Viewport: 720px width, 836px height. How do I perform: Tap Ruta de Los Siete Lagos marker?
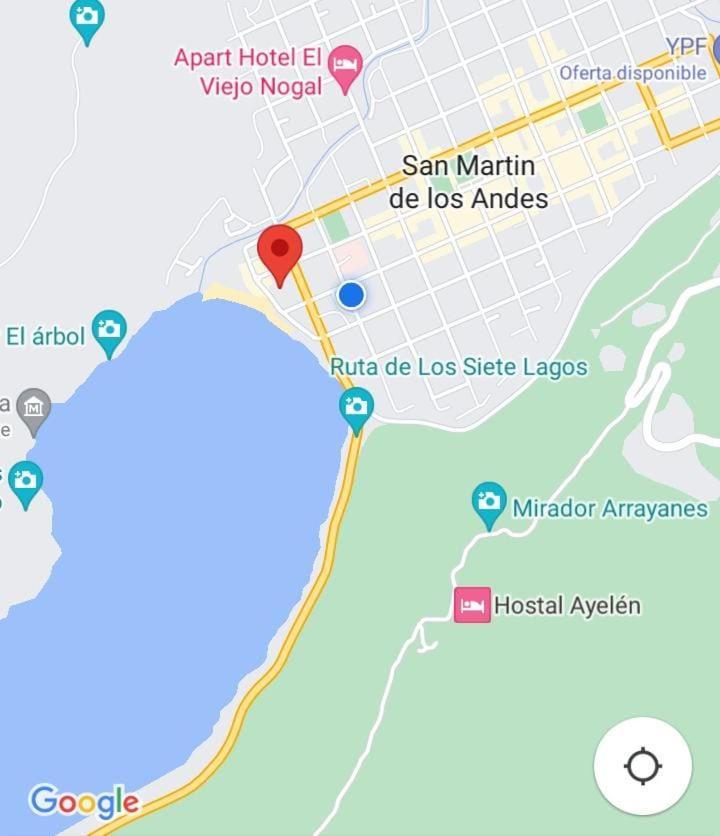click(356, 408)
